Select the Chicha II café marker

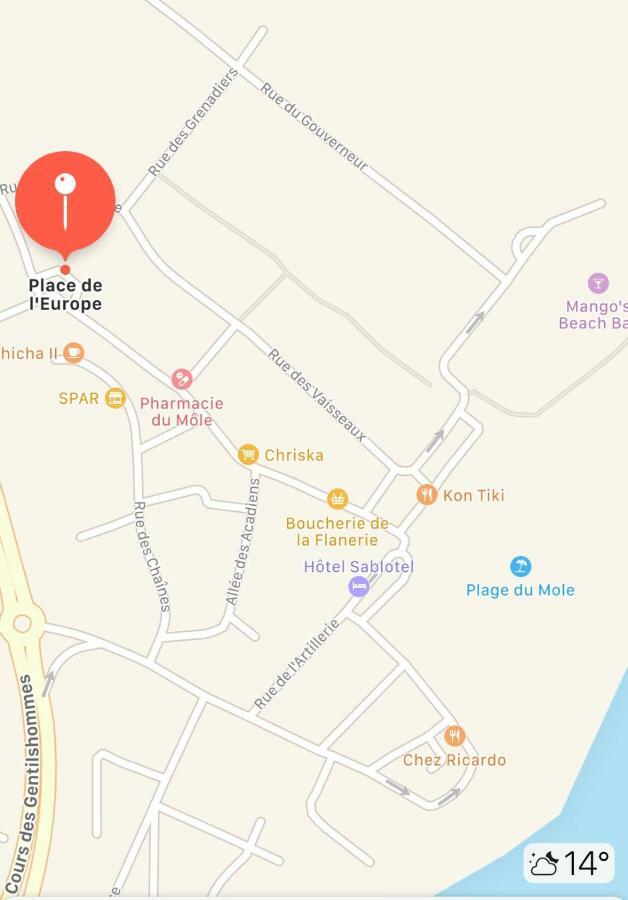pos(73,352)
